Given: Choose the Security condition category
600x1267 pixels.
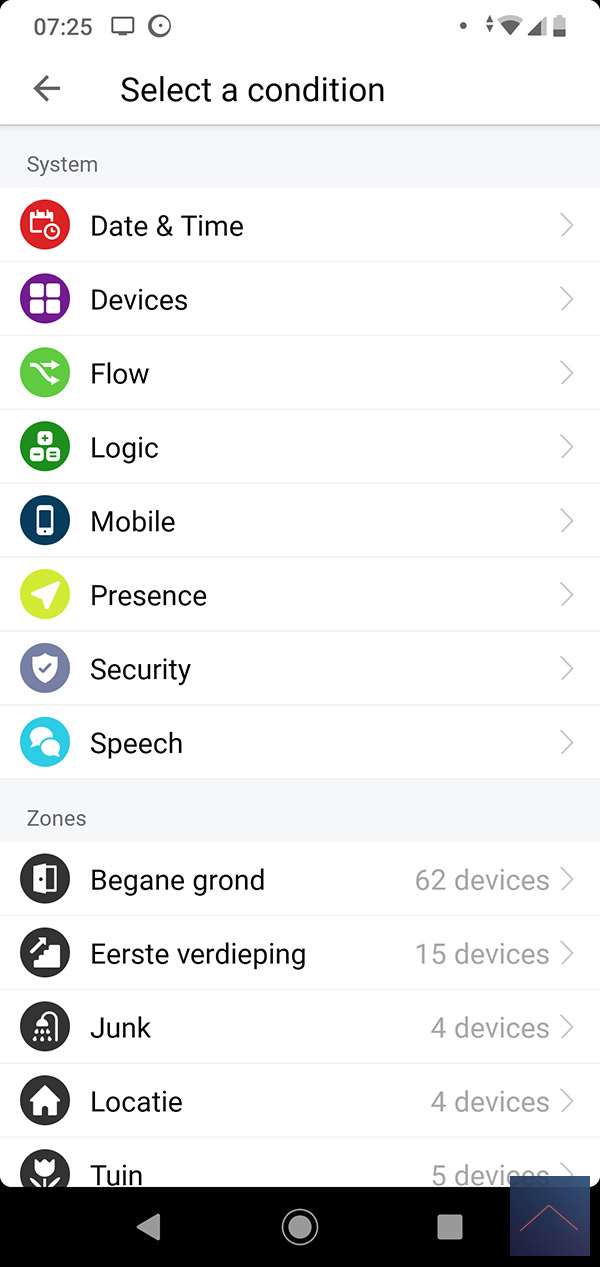Looking at the screenshot, I should [x=300, y=670].
